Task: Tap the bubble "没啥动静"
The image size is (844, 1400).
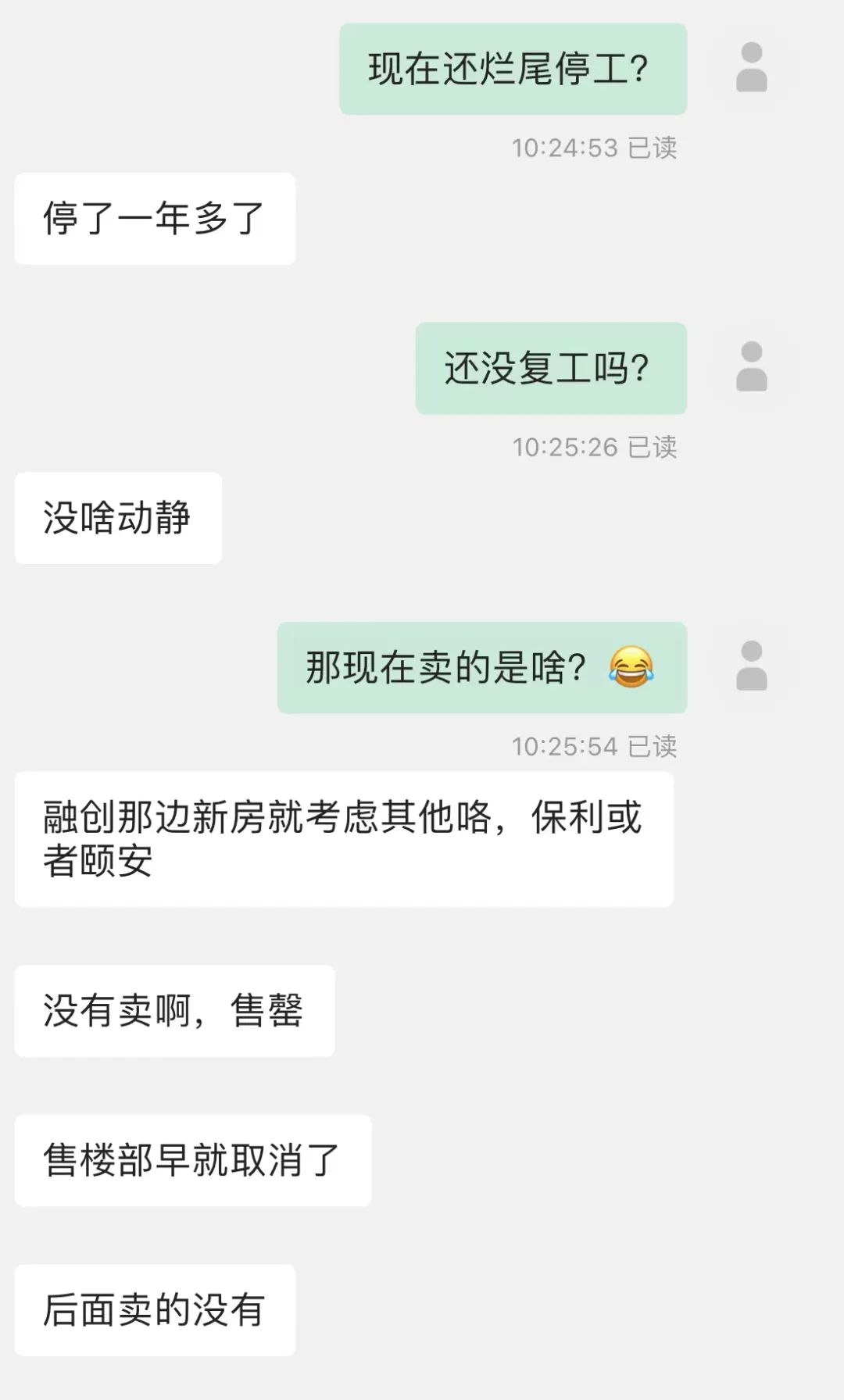Action: point(117,516)
